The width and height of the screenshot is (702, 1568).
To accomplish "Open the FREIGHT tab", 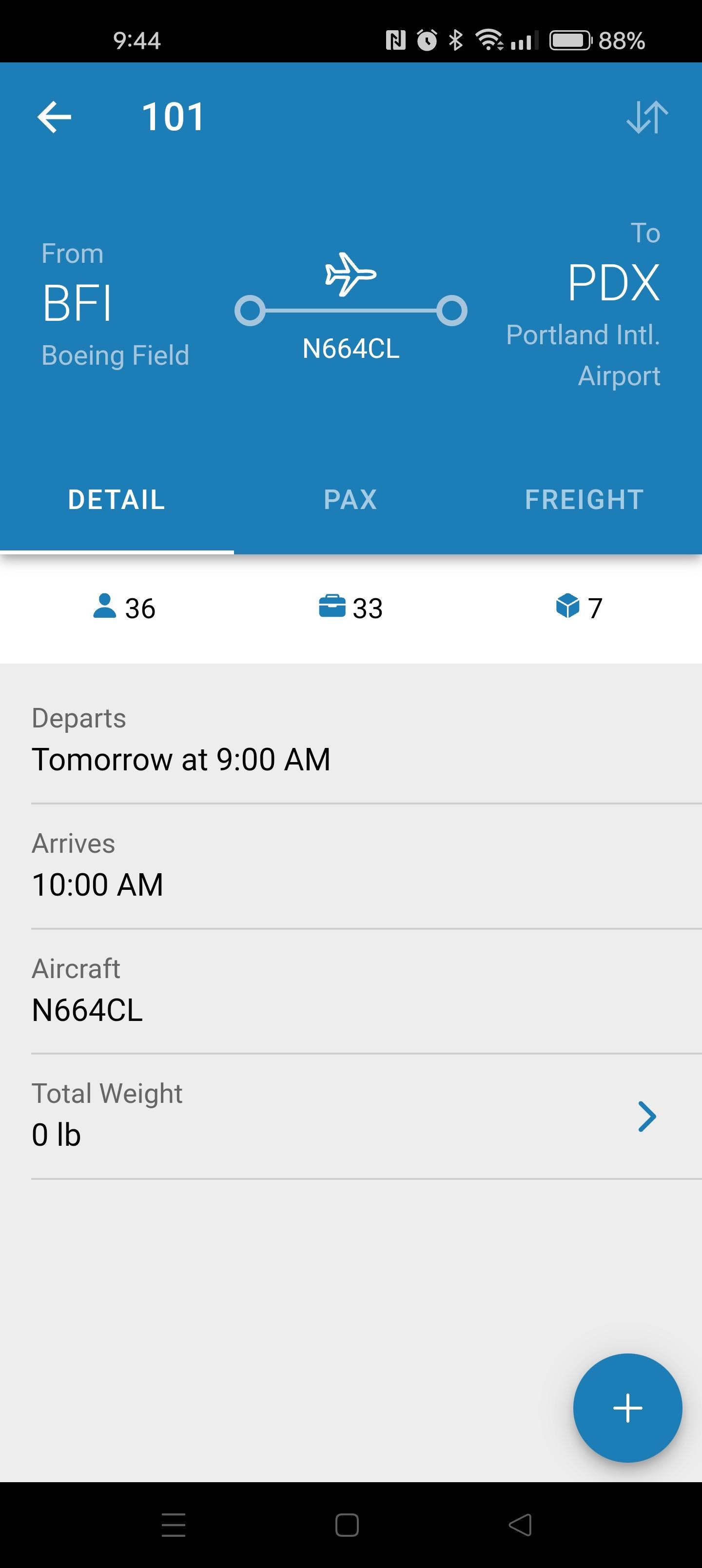I will click(584, 500).
